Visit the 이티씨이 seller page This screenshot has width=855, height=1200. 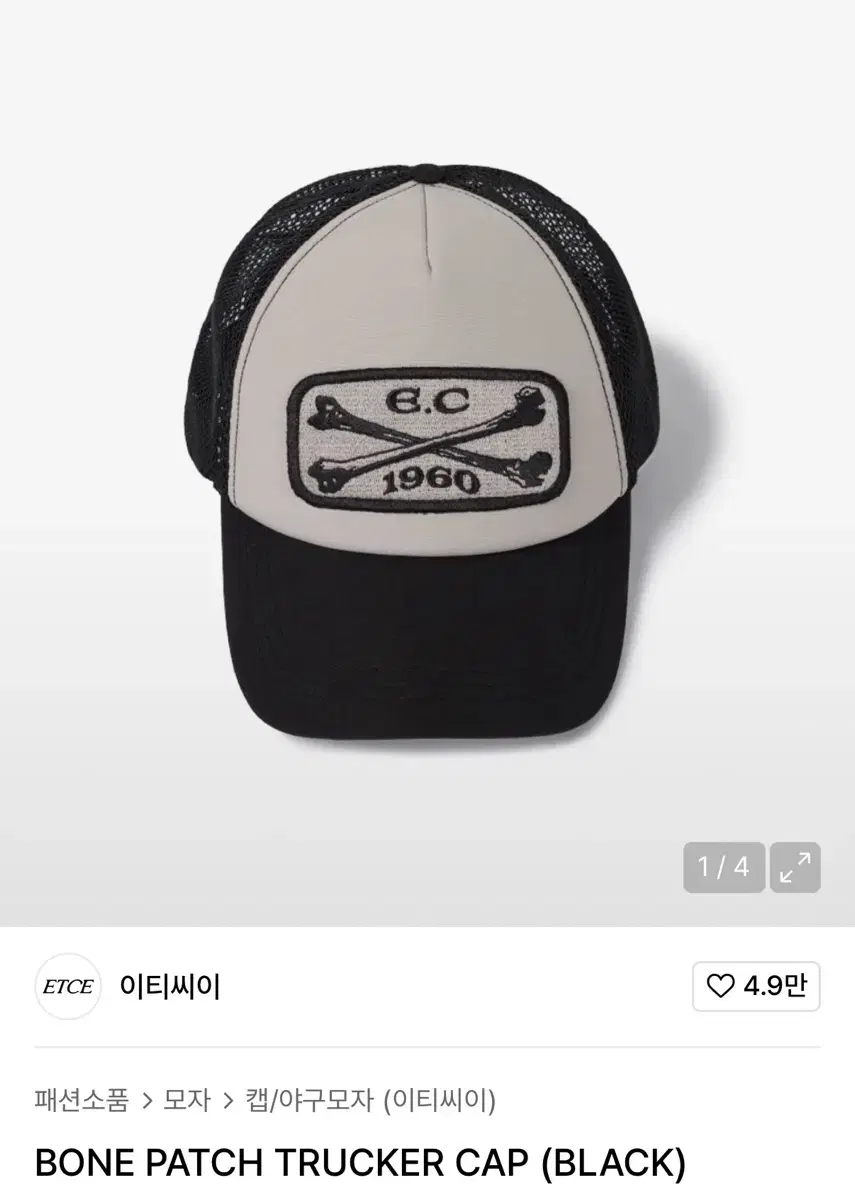pos(170,987)
